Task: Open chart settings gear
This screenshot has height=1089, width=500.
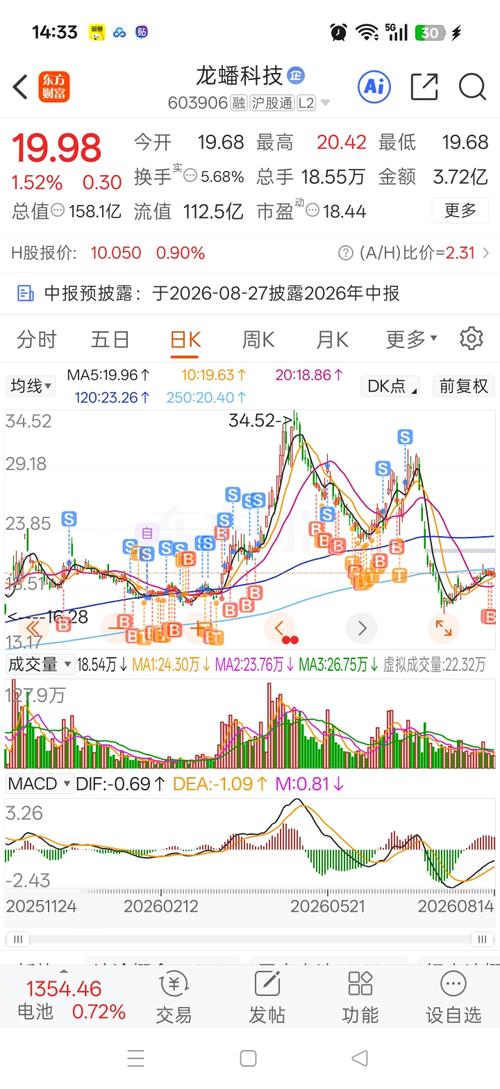Action: pos(472,339)
